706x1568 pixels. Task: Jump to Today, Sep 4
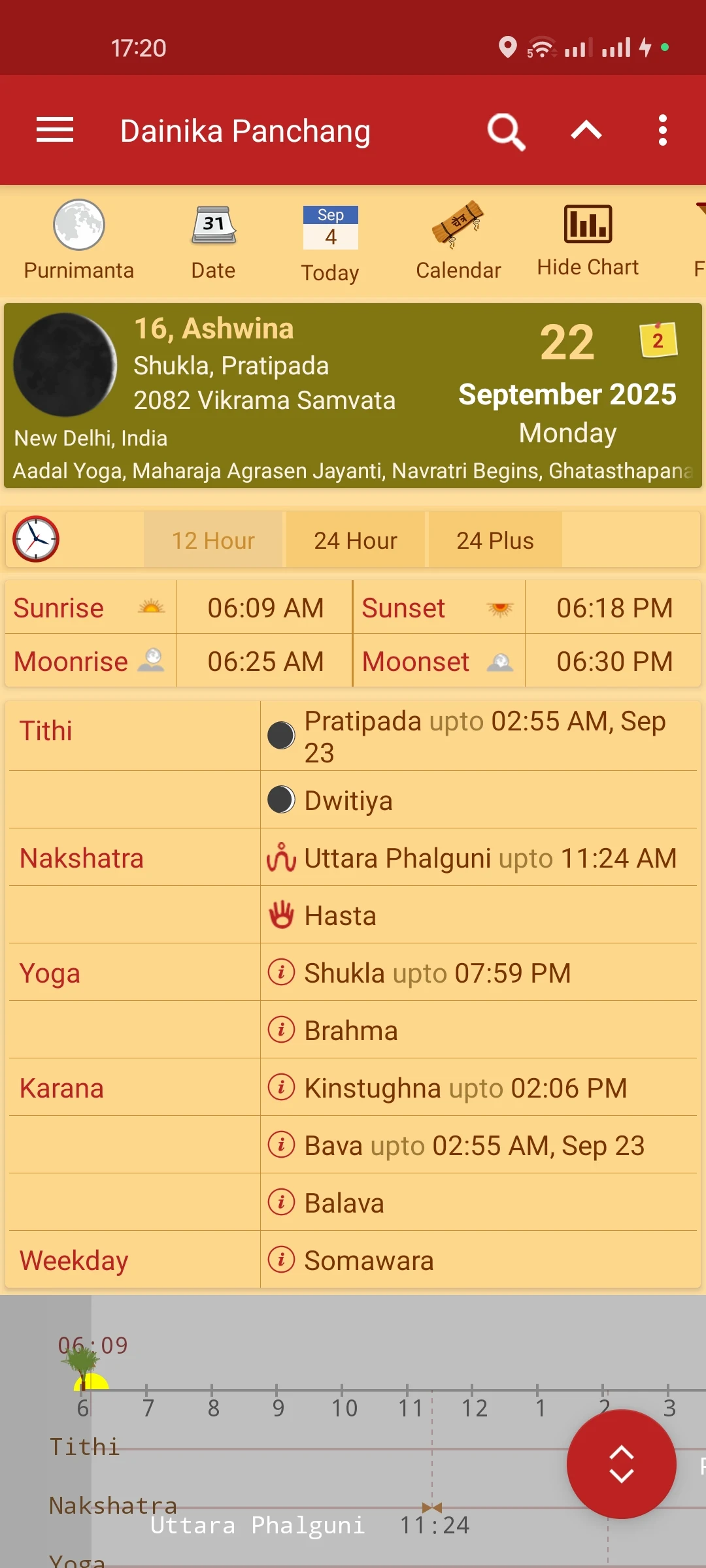point(330,243)
